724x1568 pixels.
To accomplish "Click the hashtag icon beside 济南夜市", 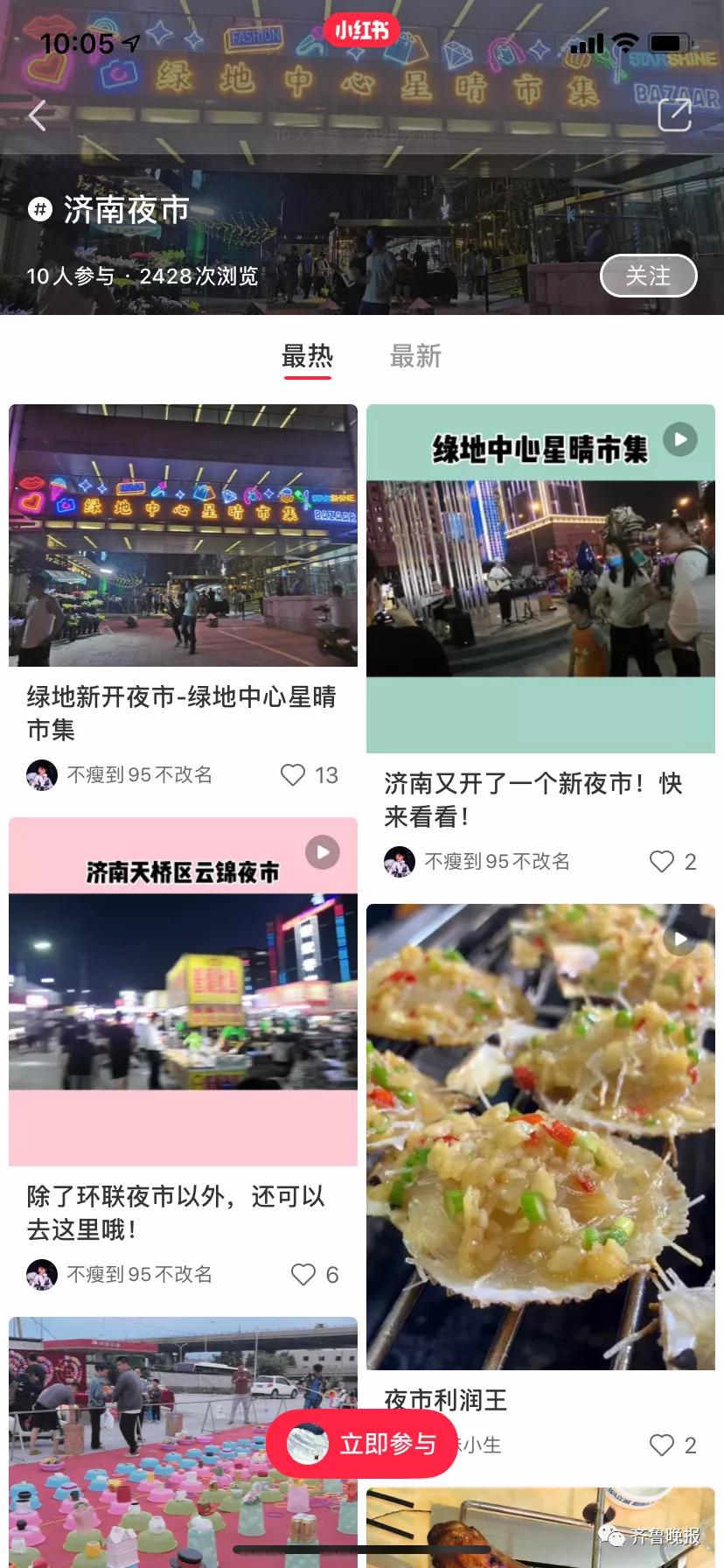I will point(38,209).
